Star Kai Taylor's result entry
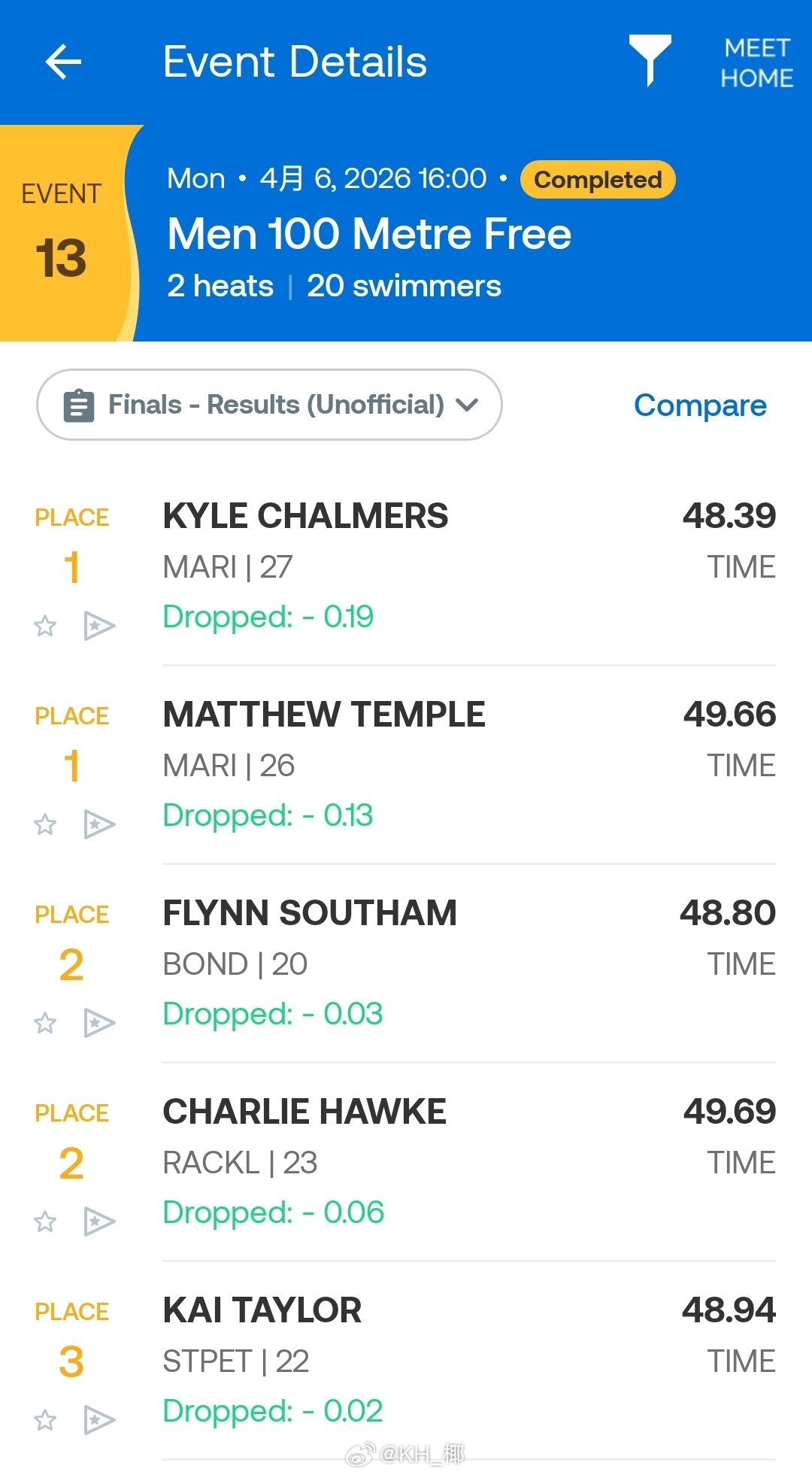812x1475 pixels. click(x=46, y=1421)
